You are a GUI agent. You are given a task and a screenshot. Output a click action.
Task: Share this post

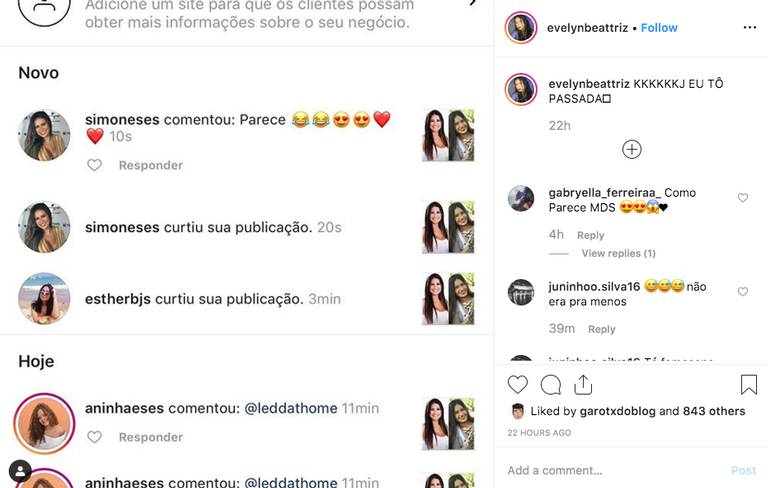[583, 385]
